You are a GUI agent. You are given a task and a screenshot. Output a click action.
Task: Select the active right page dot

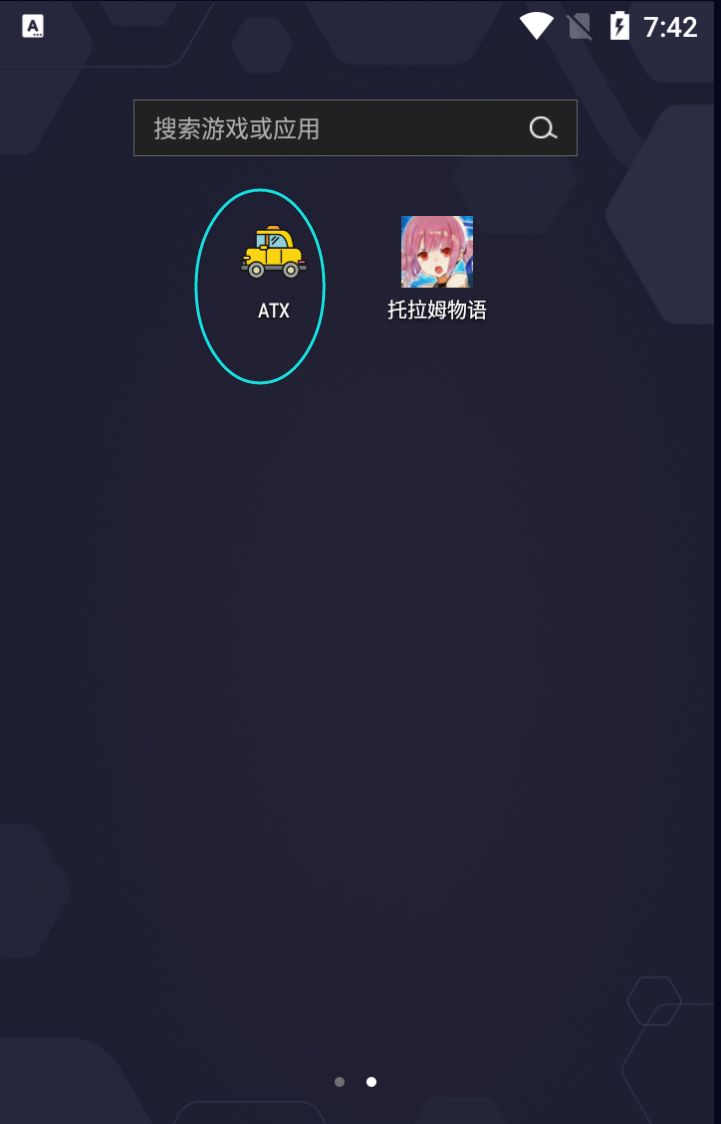pos(372,1081)
